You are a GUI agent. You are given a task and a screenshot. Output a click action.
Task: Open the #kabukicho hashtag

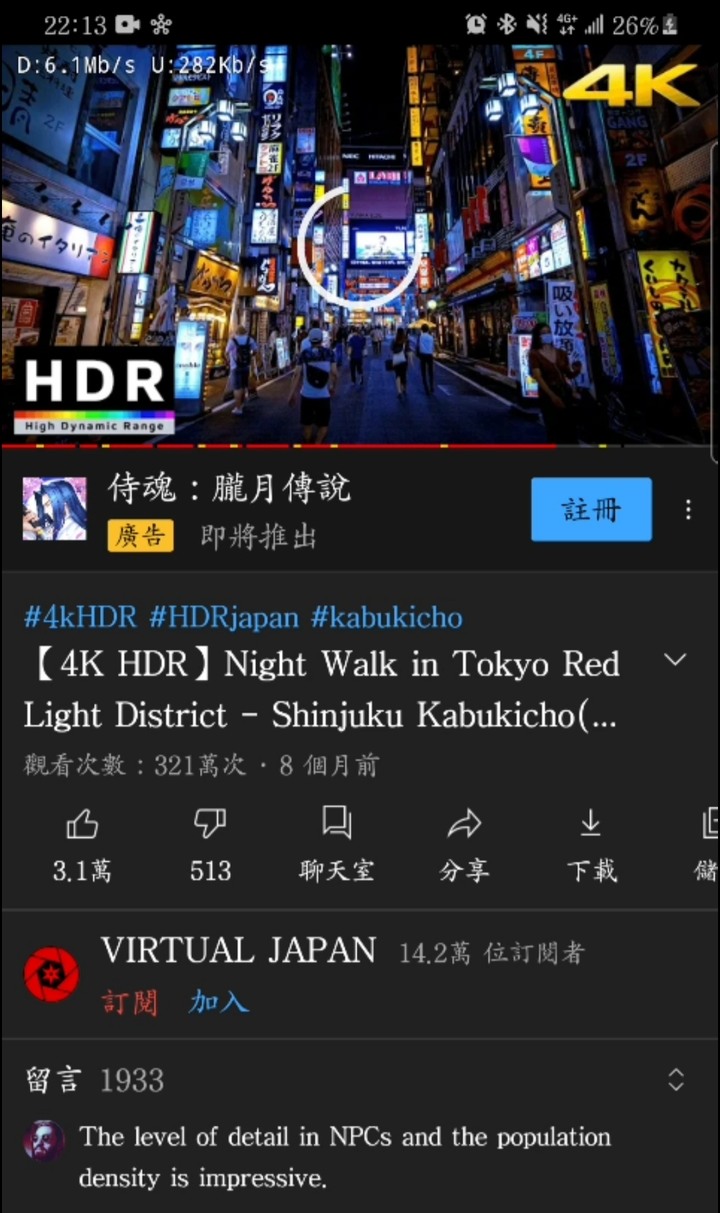(x=386, y=617)
